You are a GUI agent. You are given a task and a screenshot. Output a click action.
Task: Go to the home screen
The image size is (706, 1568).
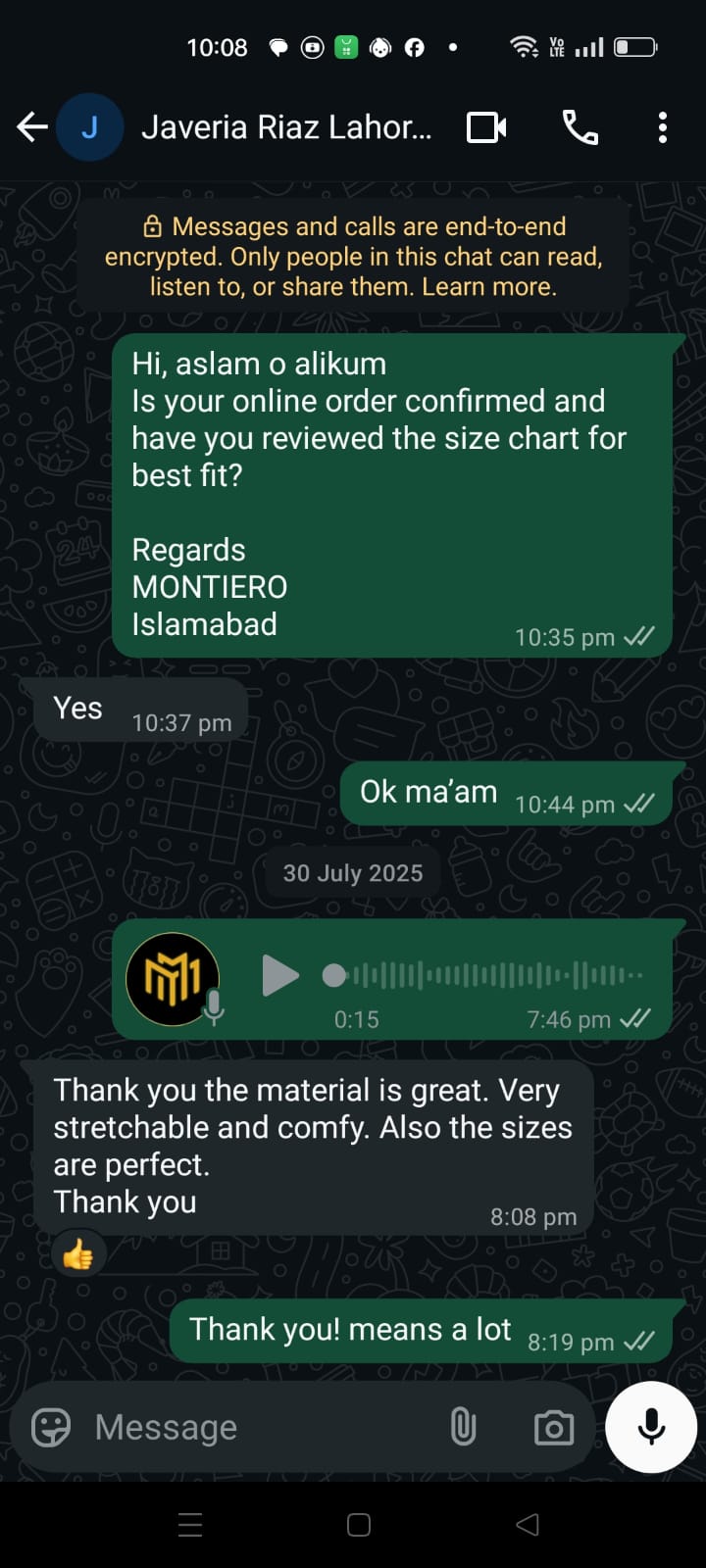tap(359, 1524)
